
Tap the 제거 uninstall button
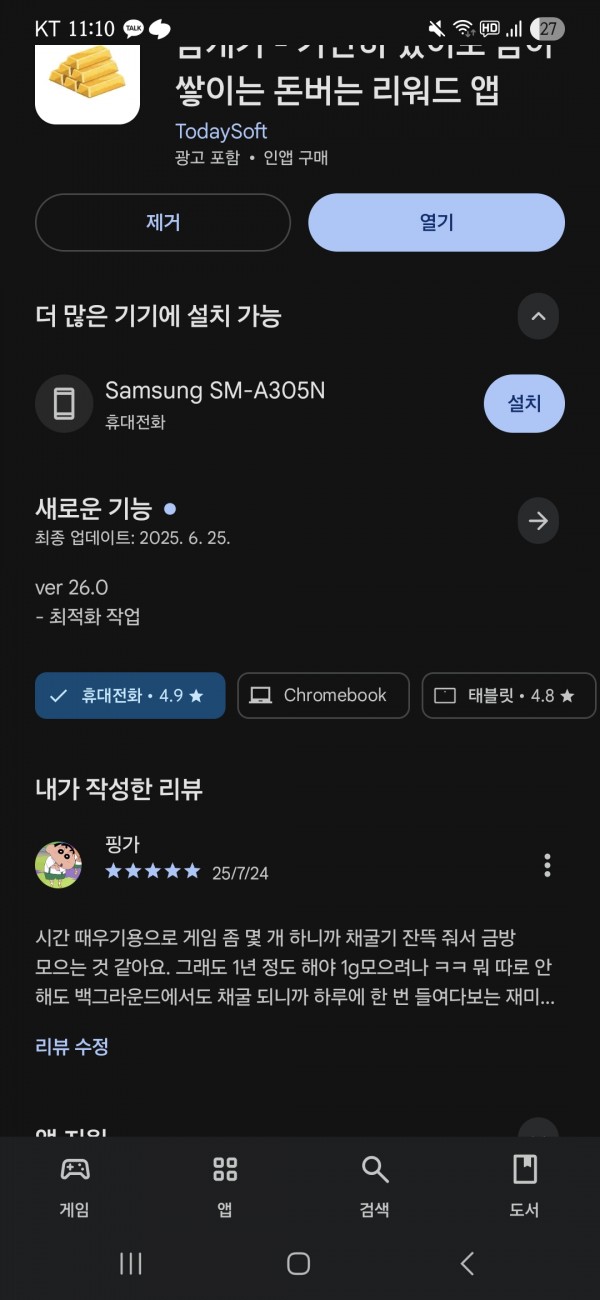[163, 222]
